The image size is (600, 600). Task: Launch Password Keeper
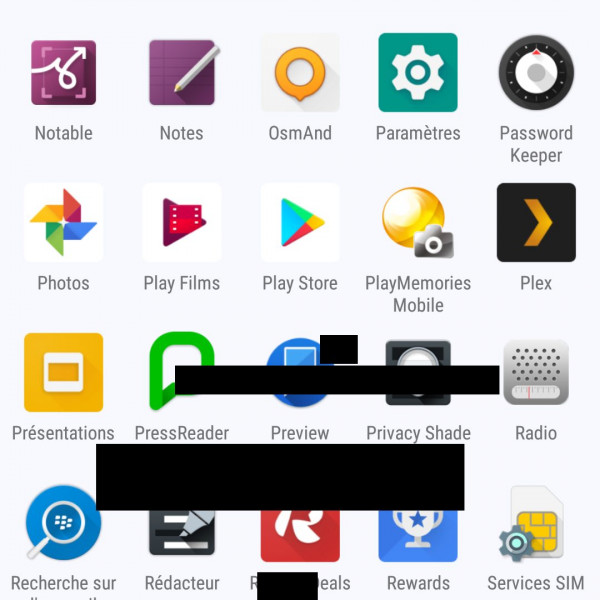pos(536,73)
